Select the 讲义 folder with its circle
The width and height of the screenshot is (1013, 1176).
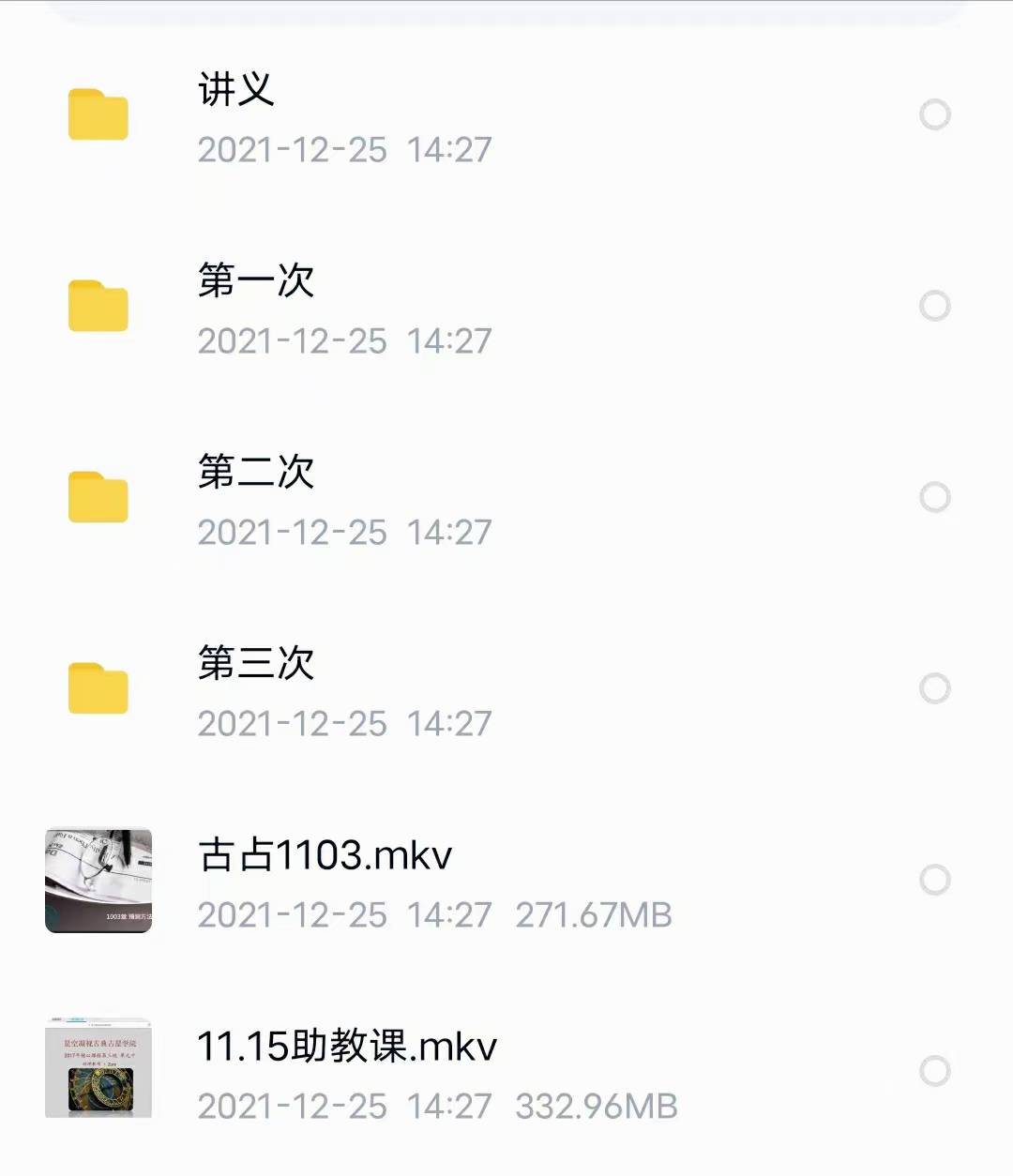[934, 115]
